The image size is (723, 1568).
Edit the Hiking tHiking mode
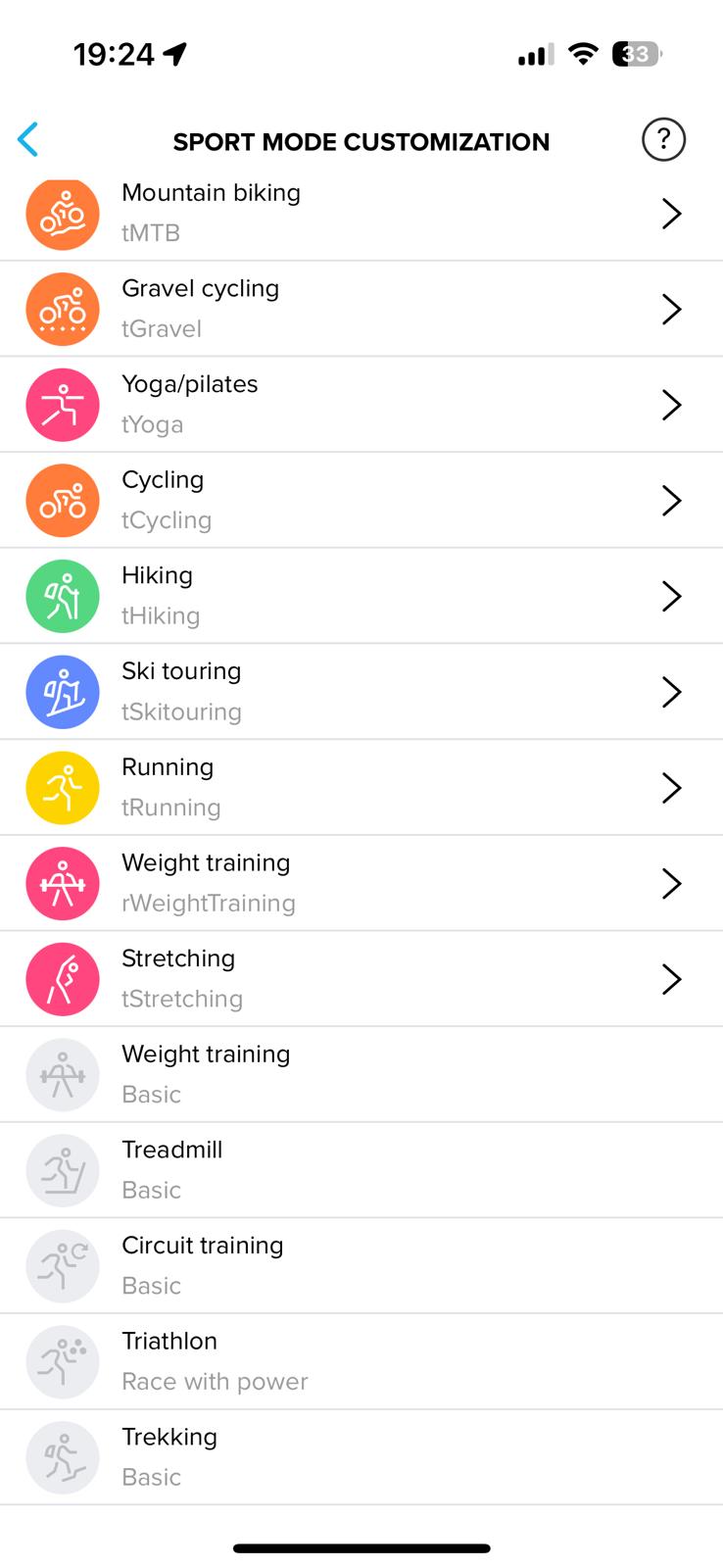pos(361,596)
